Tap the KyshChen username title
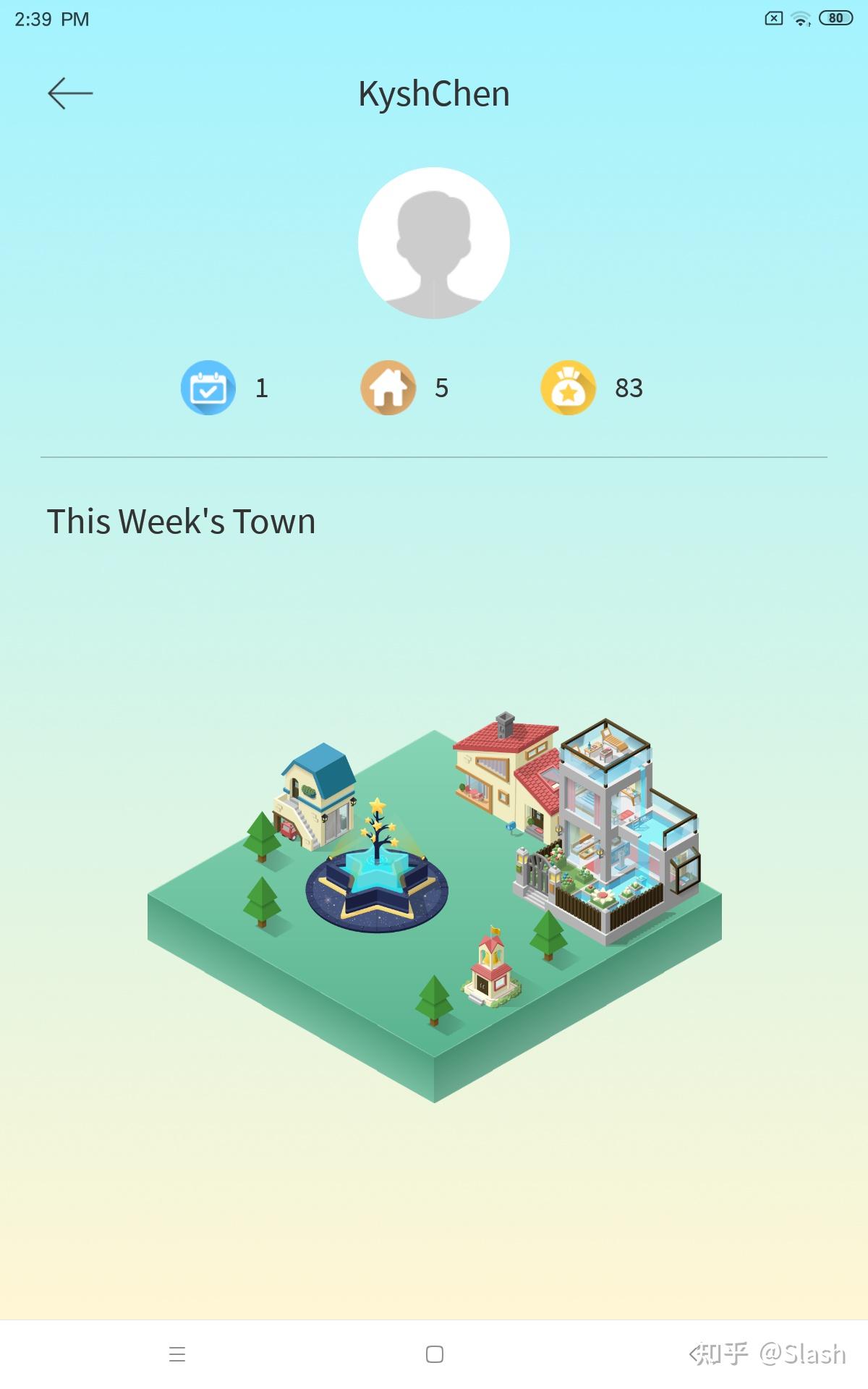Screen dimensions: 868x1389 [434, 93]
